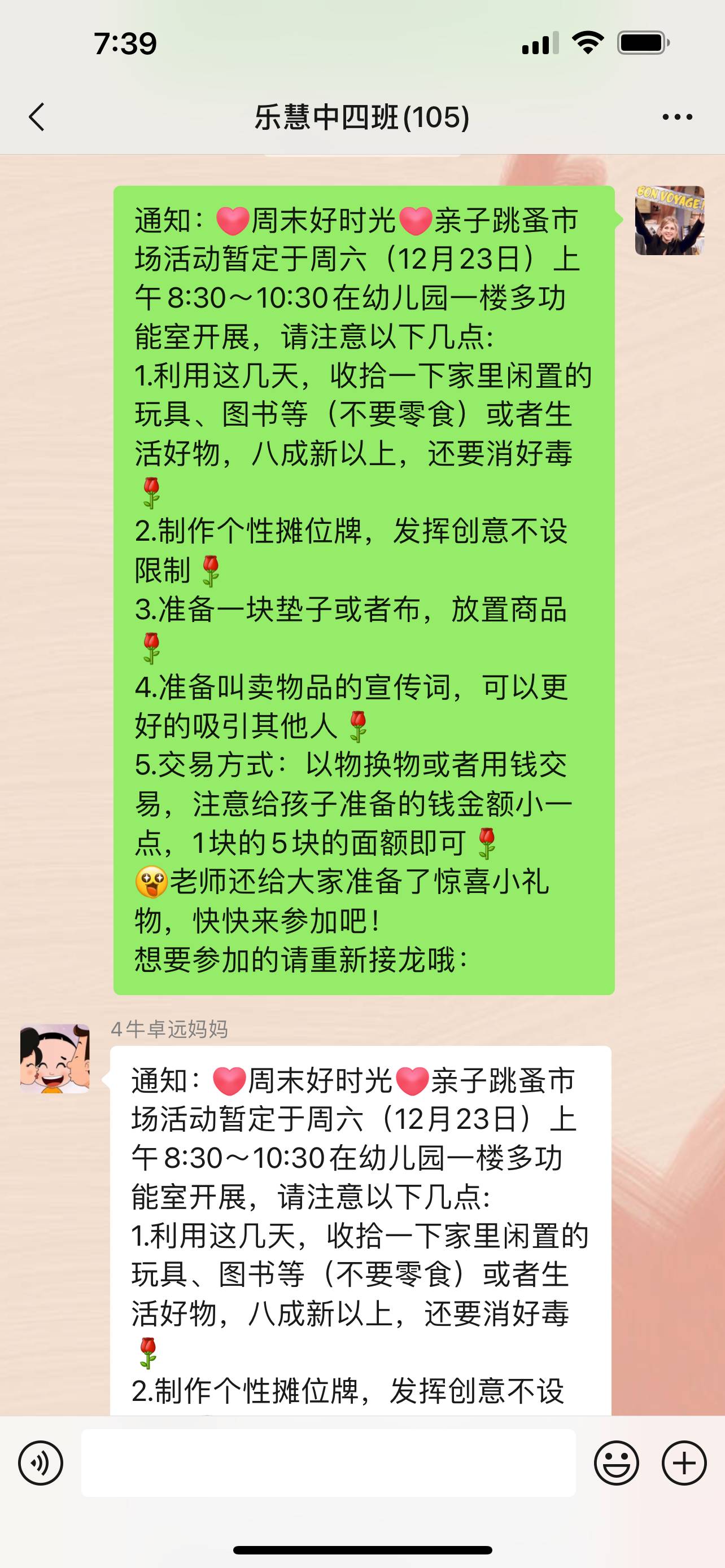Switch to voice message input
Screen dimensions: 725x1568
(41, 1462)
